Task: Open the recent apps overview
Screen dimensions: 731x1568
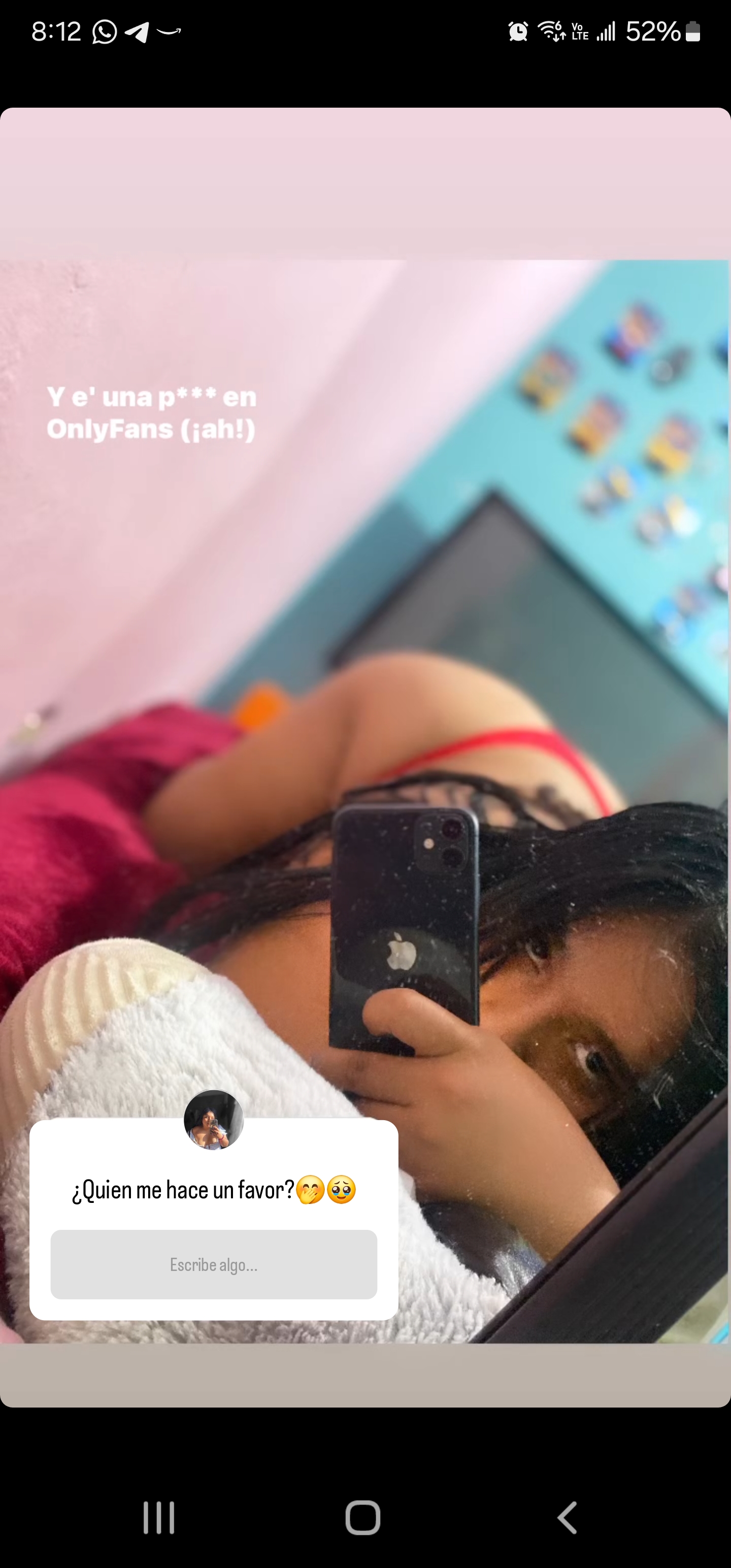Action: click(x=159, y=1517)
